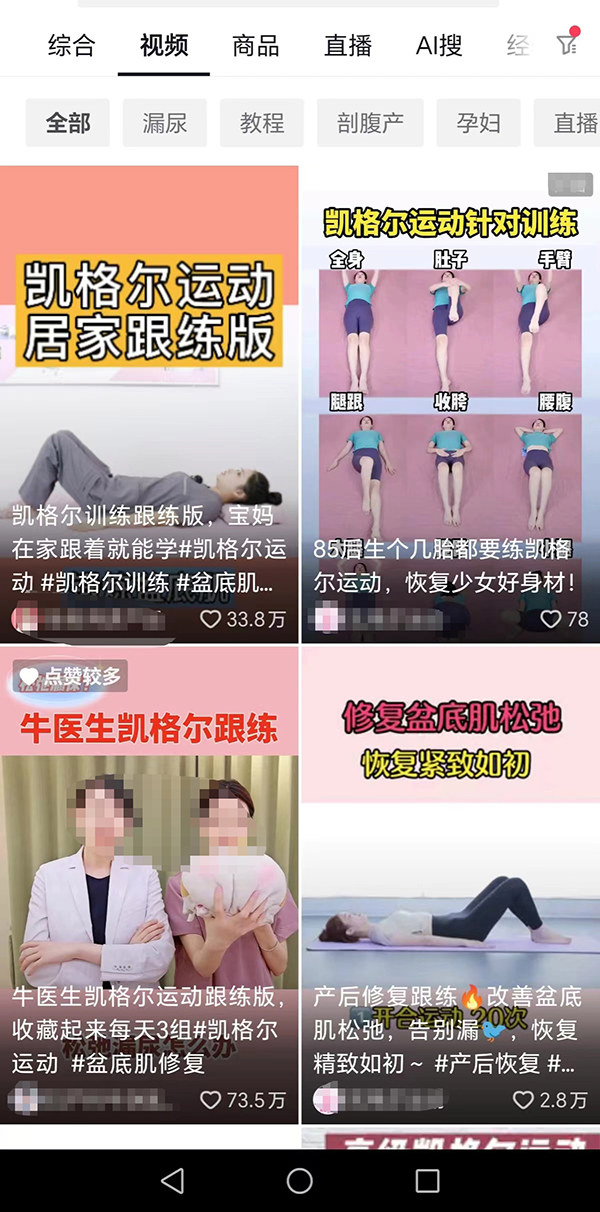600x1212 pixels.
Task: Filter results by 漏尿
Action: click(x=165, y=123)
